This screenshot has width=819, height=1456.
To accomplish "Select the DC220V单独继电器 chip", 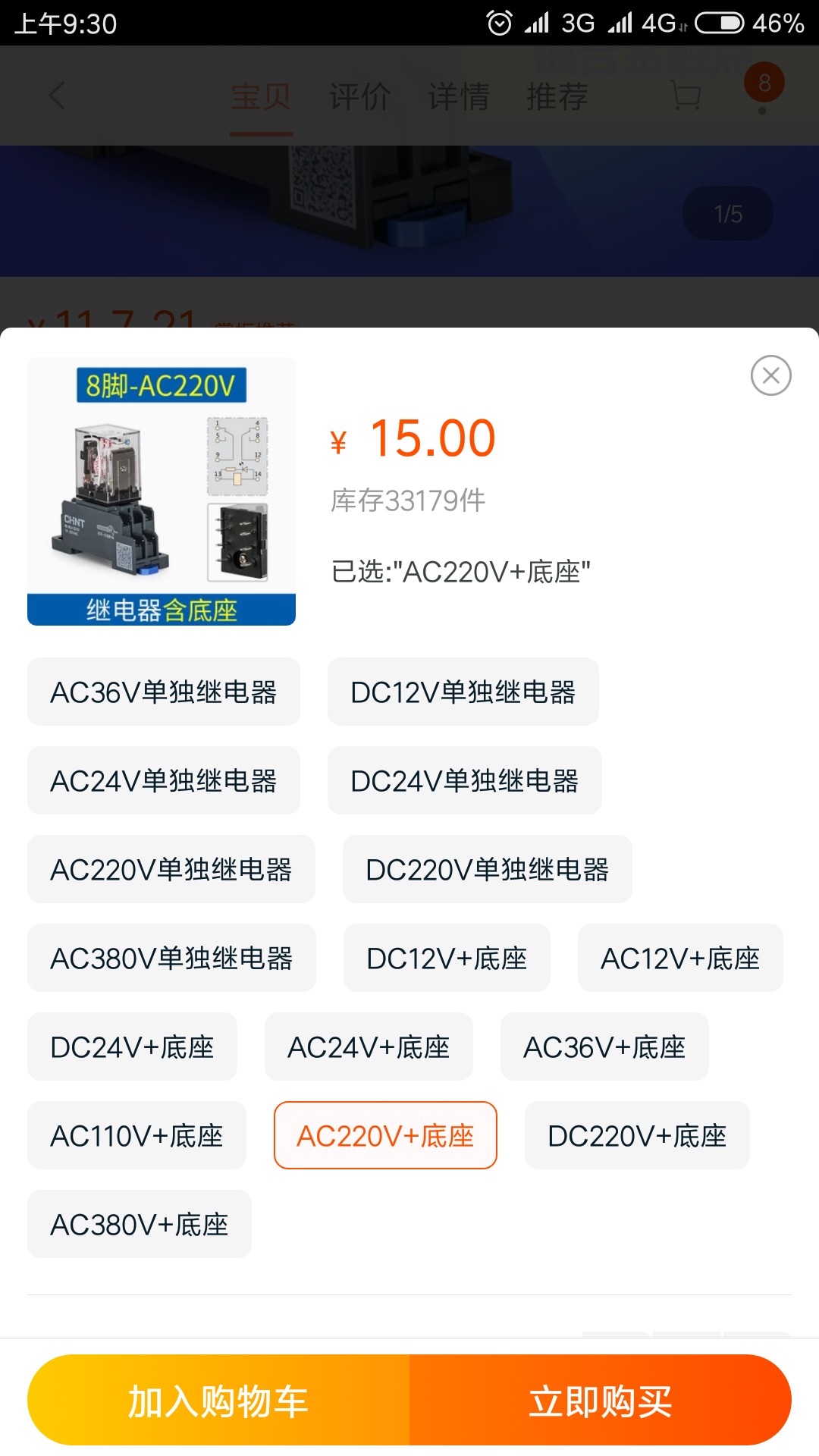I will pos(487,869).
